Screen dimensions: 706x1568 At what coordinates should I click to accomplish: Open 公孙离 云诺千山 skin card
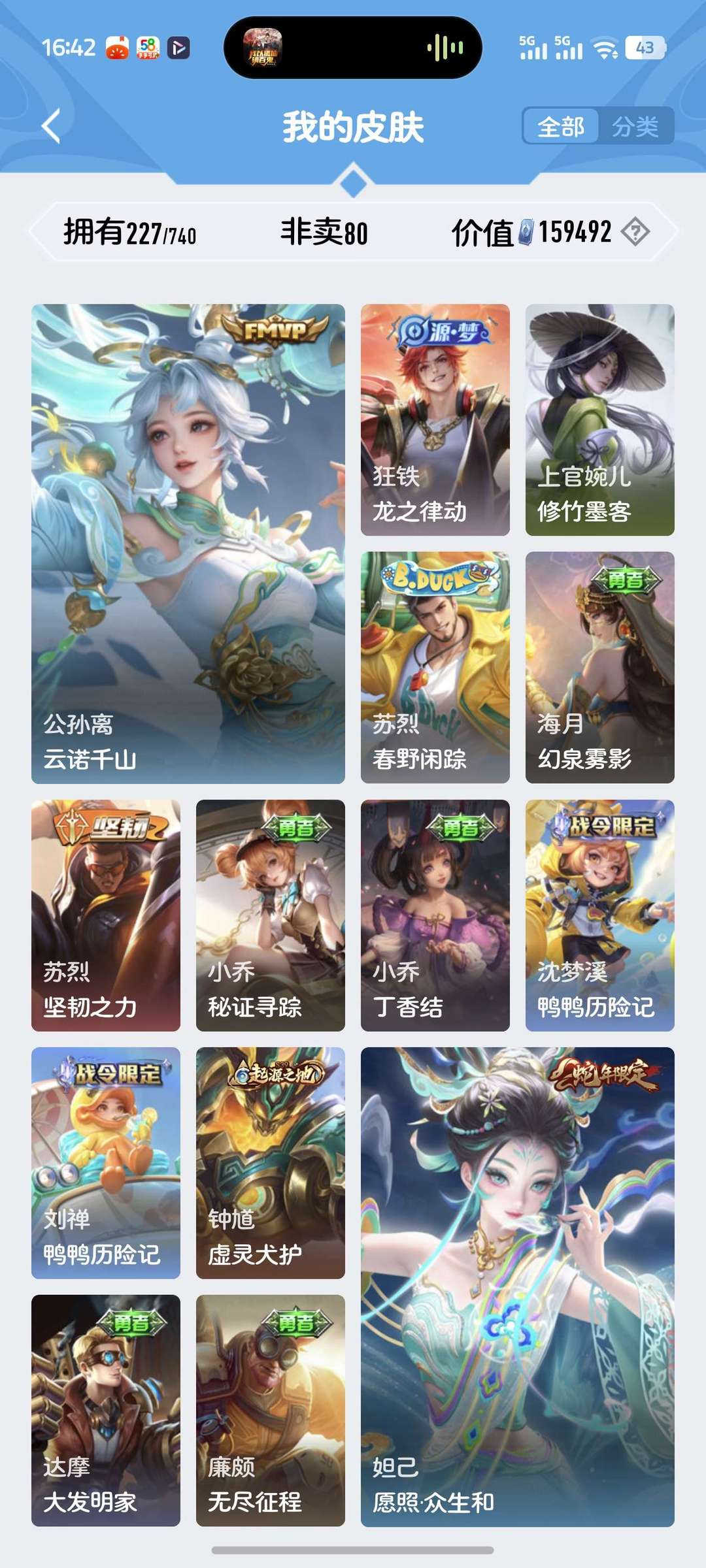(x=188, y=544)
